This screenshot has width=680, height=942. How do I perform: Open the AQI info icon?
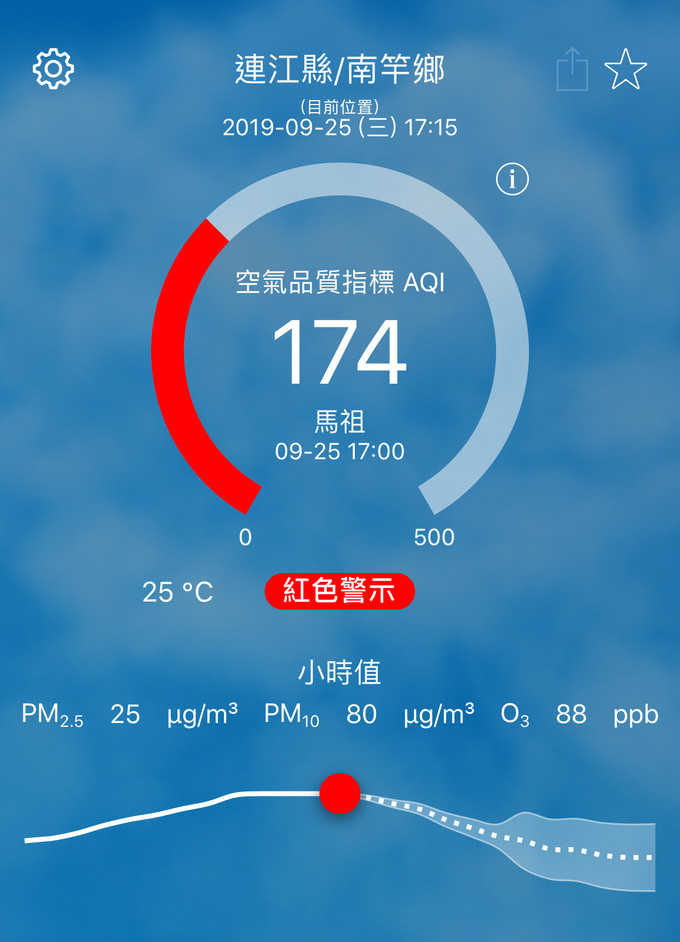(x=512, y=180)
